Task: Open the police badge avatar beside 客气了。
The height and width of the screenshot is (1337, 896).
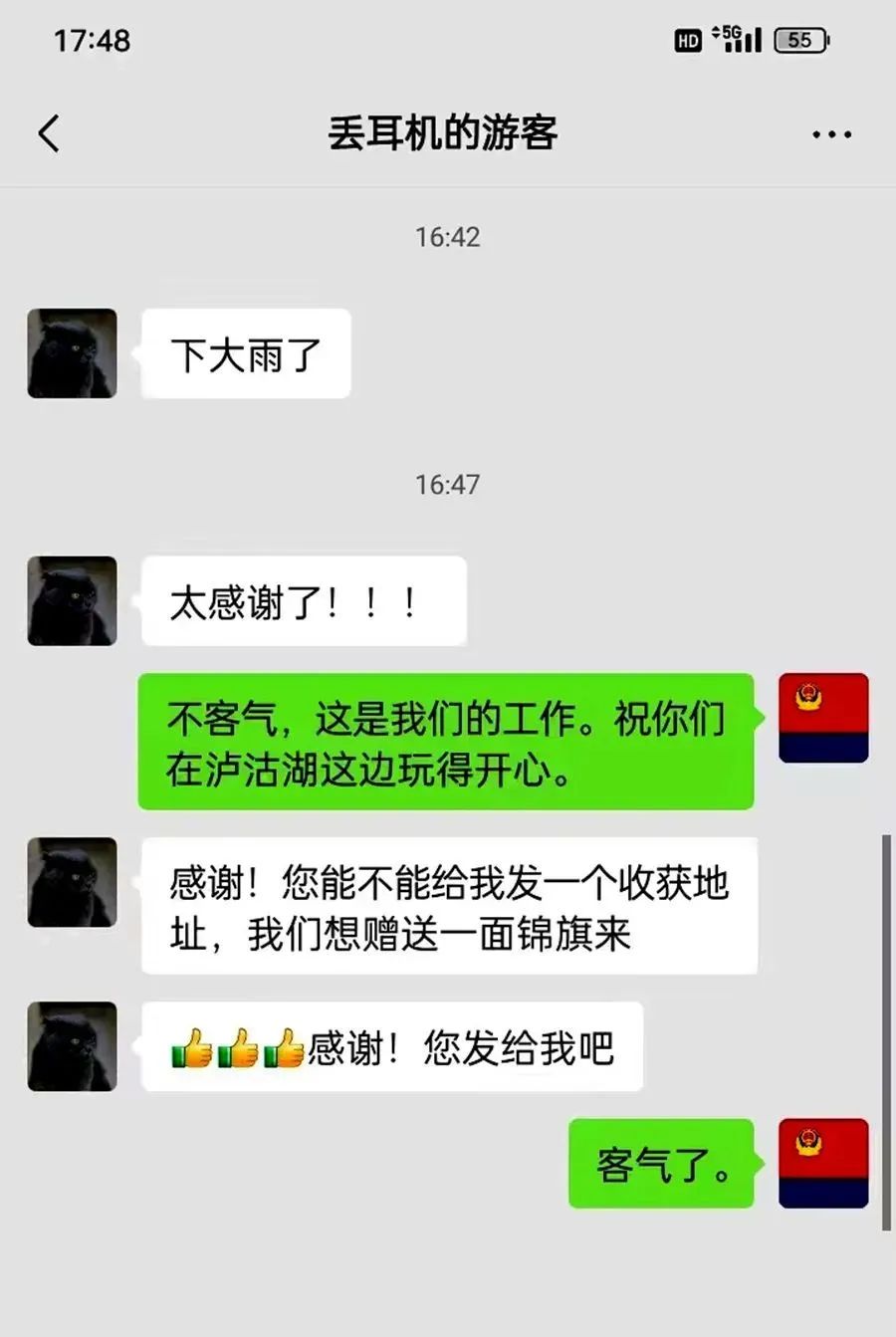Action: (x=823, y=1163)
